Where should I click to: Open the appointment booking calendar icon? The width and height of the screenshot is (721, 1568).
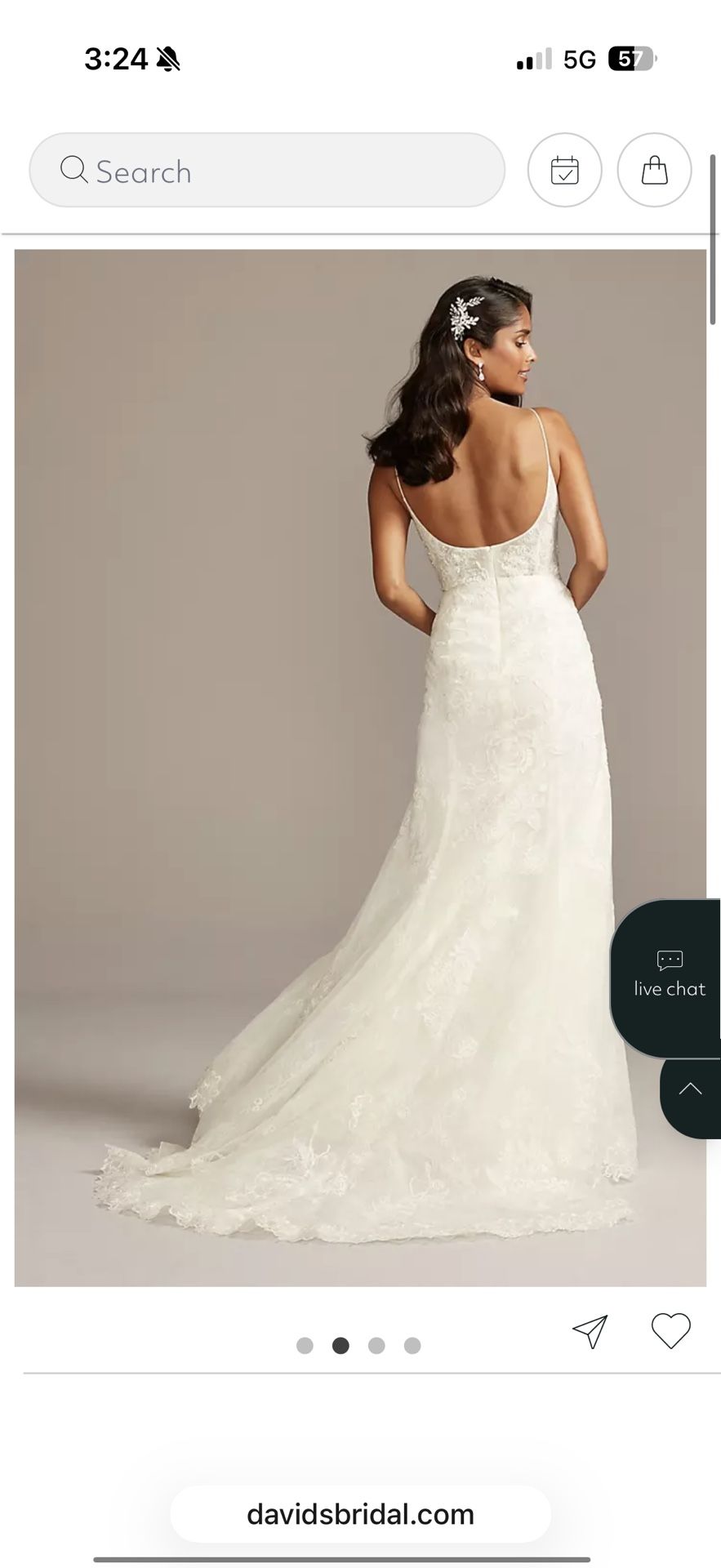[564, 170]
